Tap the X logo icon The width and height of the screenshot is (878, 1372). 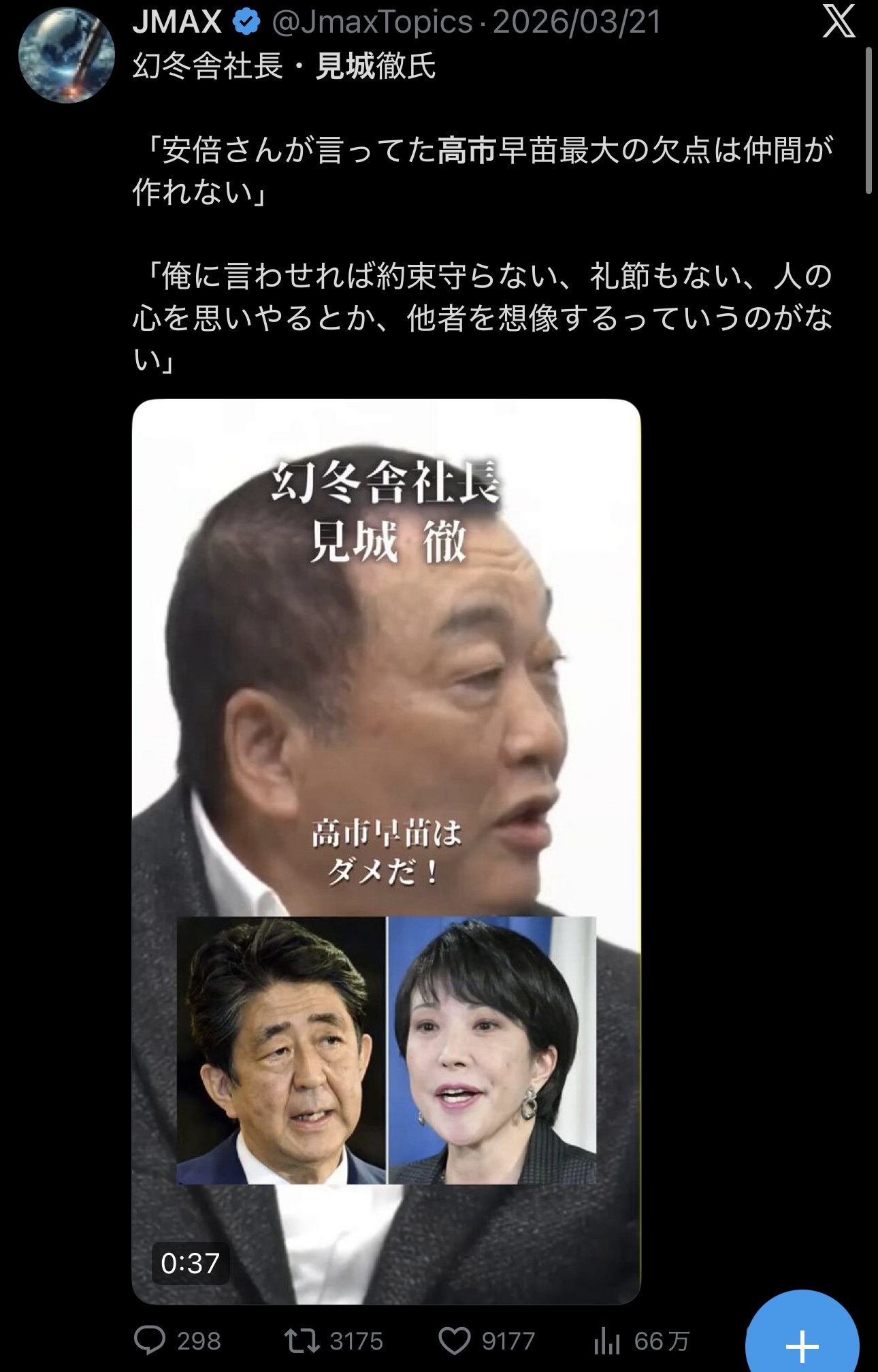(839, 22)
